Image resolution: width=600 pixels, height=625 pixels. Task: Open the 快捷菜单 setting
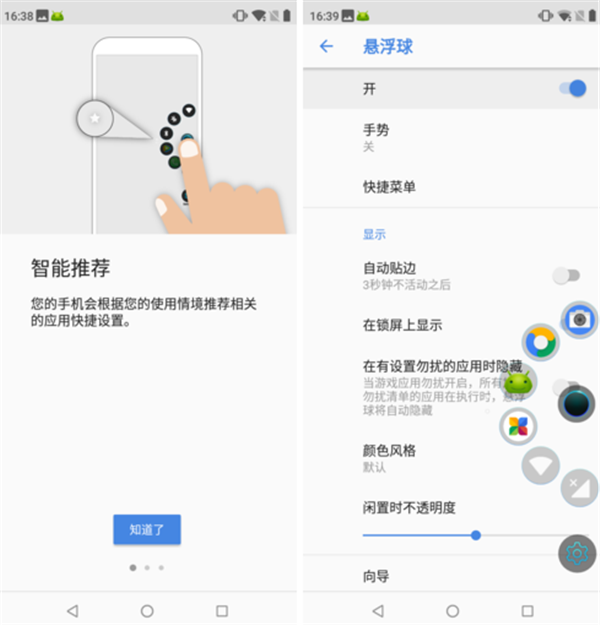pyautogui.click(x=389, y=187)
